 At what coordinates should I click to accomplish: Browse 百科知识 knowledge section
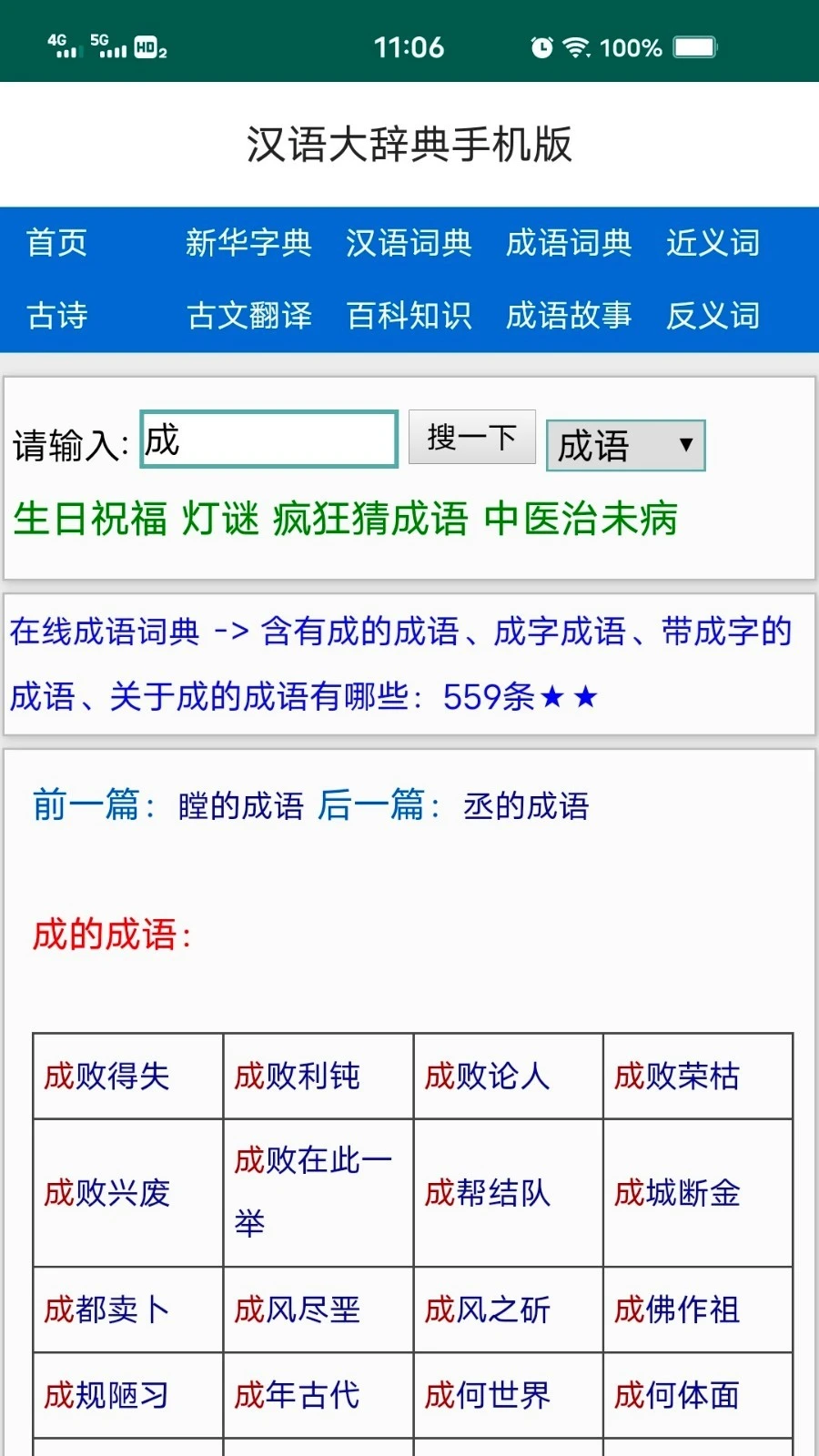(409, 317)
